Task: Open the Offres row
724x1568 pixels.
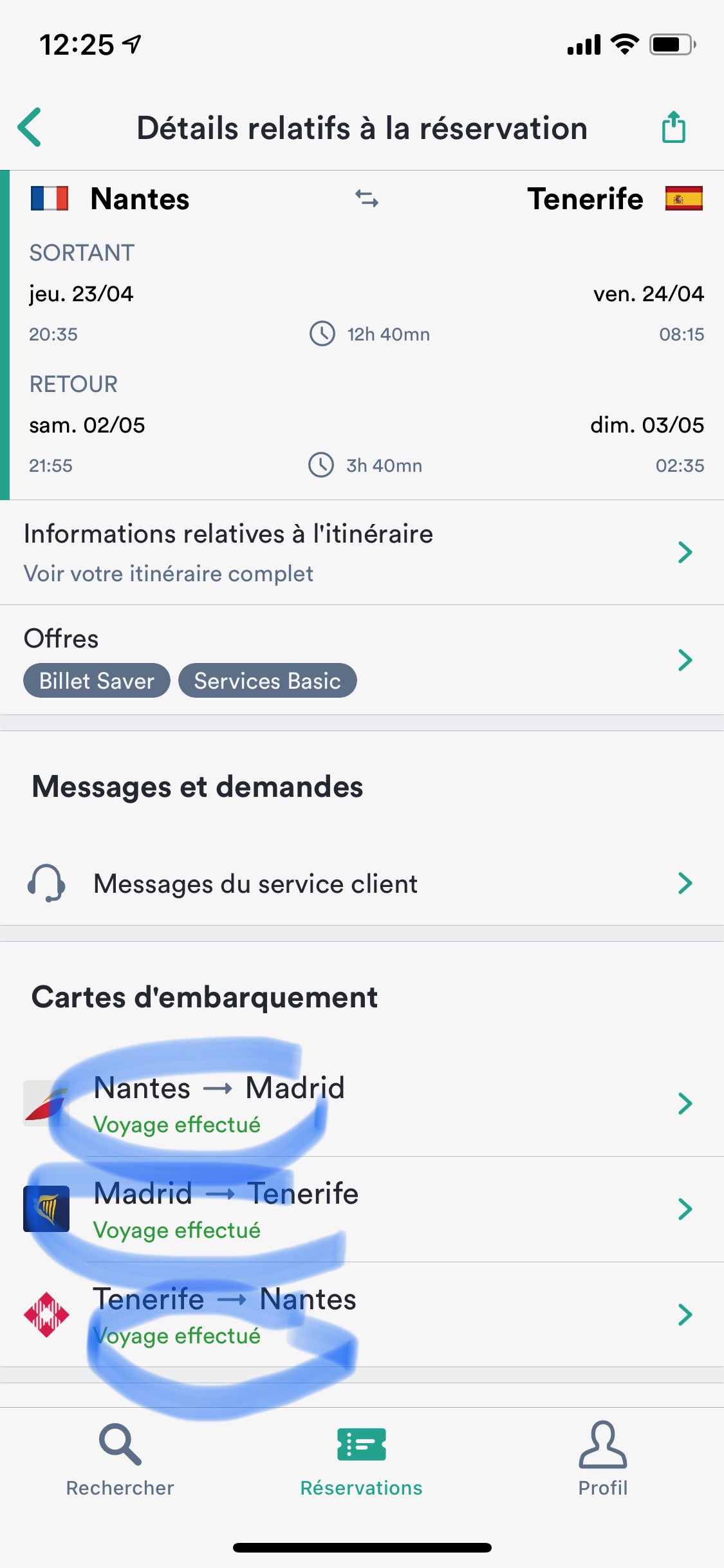Action: 360,659
